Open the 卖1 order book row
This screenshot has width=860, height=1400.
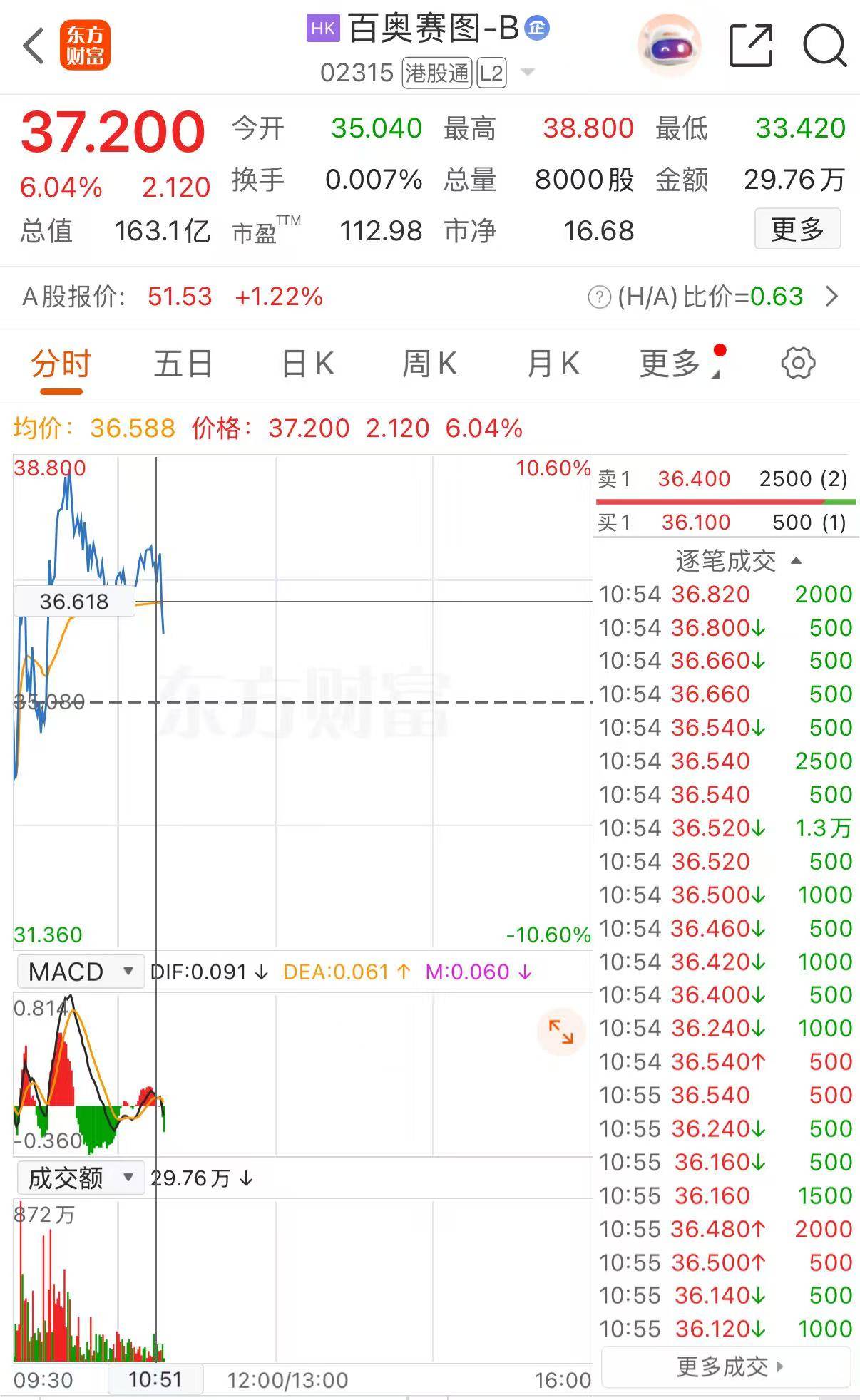tap(724, 478)
